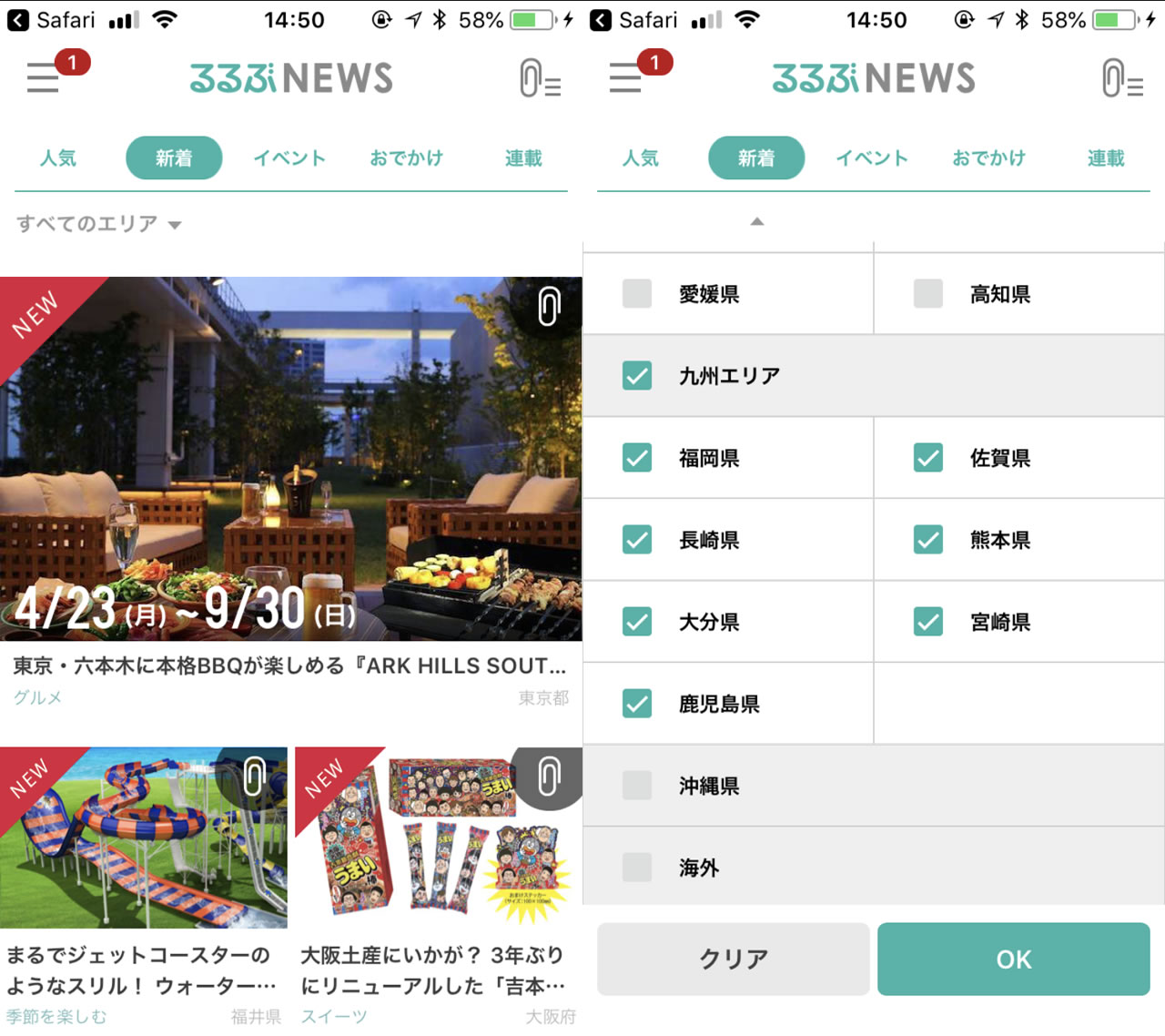Deselect 熊本県 from the filter
The image size is (1165, 1036).
coord(928,540)
